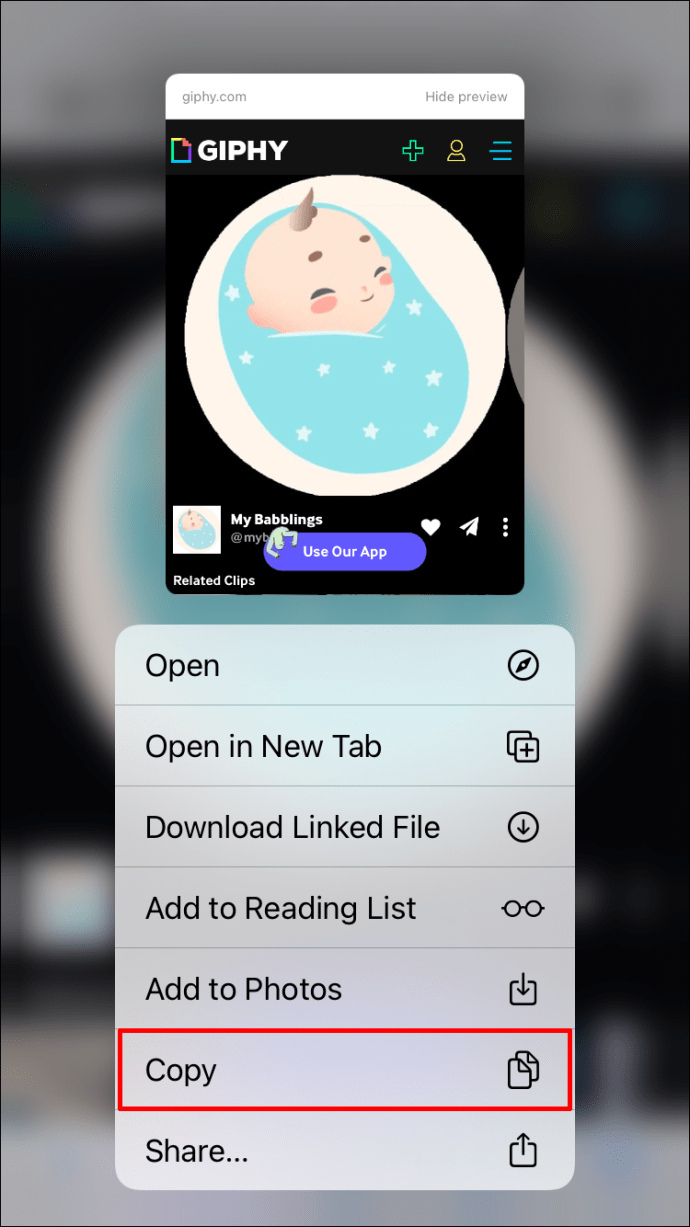Image resolution: width=690 pixels, height=1227 pixels.
Task: Copy the GIF link
Action: click(345, 1070)
